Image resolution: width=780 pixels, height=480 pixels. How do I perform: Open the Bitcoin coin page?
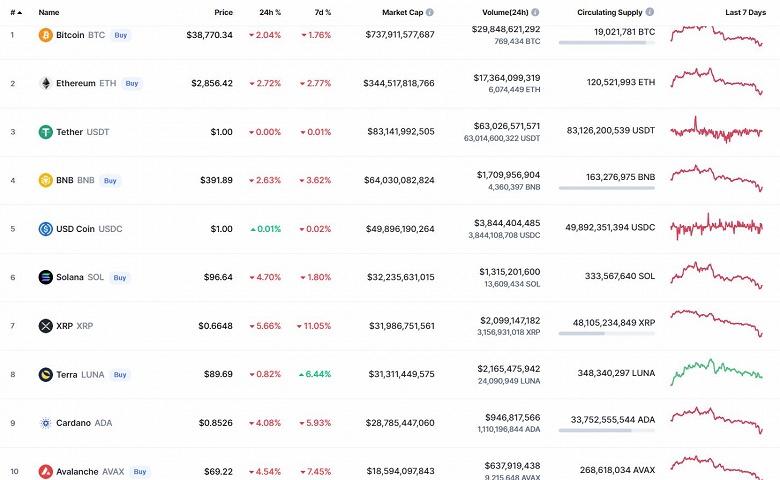tap(70, 35)
